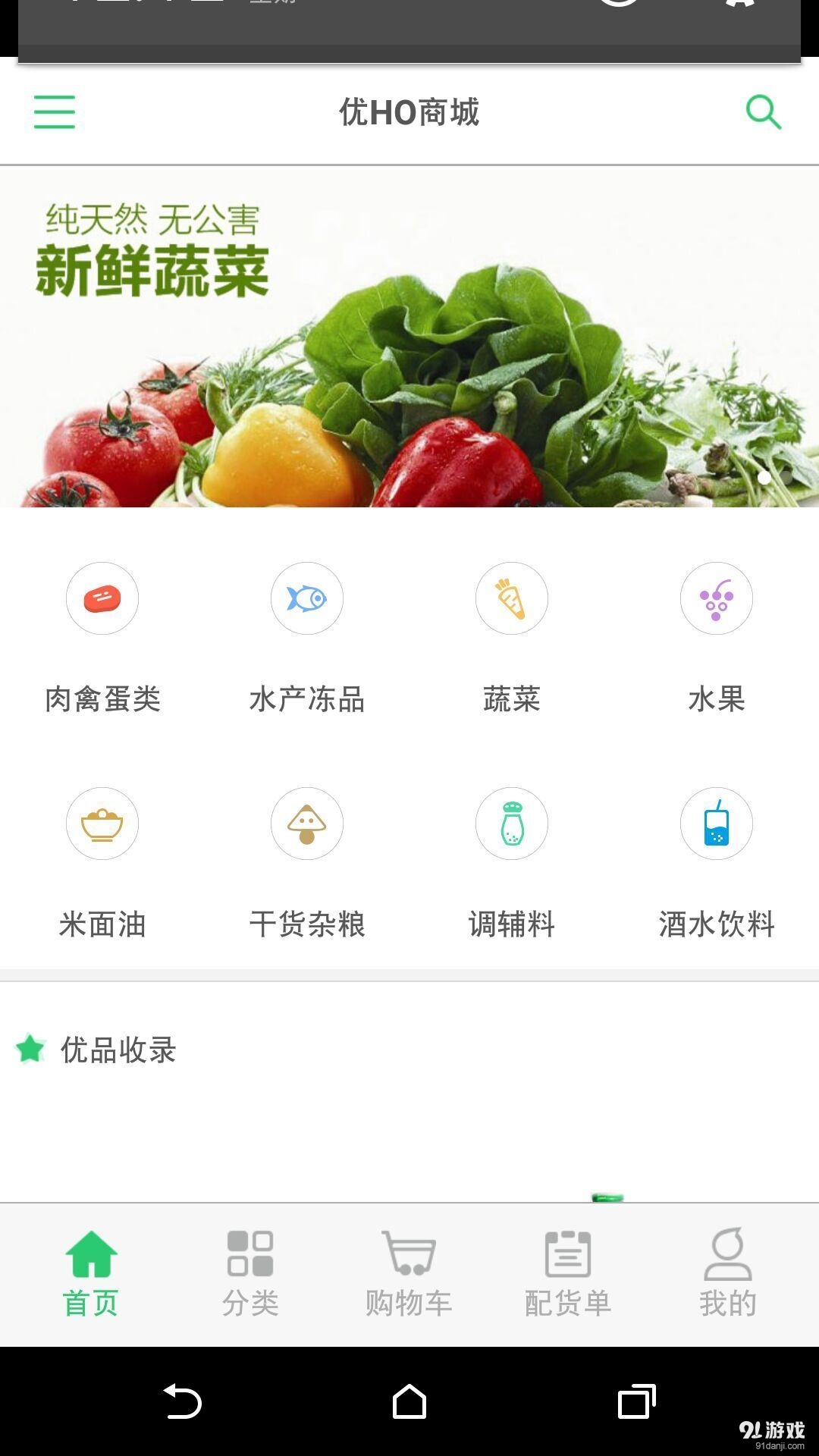Click the carousel page indicator dot

[x=764, y=478]
